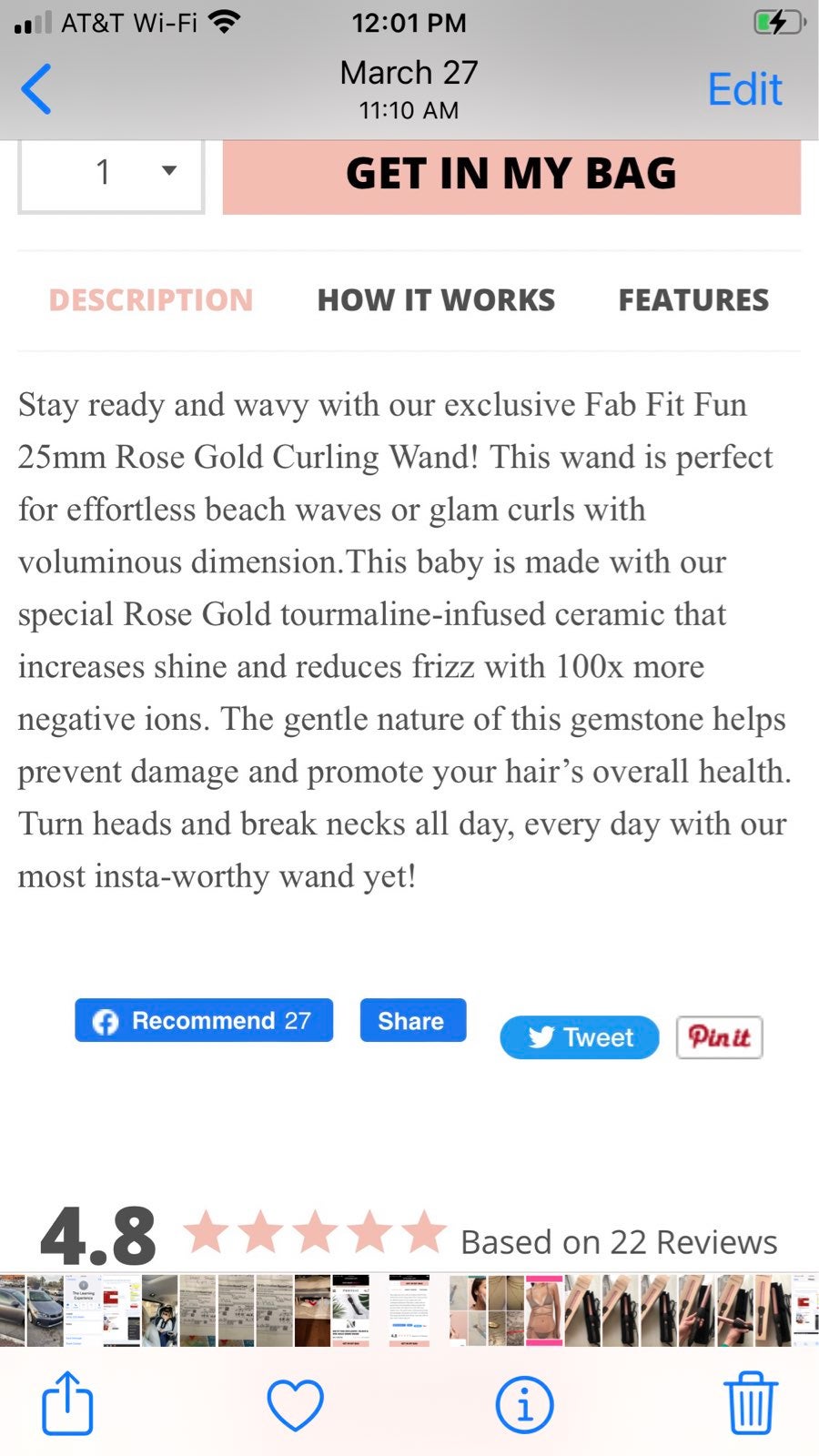Open Edit mode for this photo
Viewport: 819px width, 1456px height.
click(x=744, y=89)
